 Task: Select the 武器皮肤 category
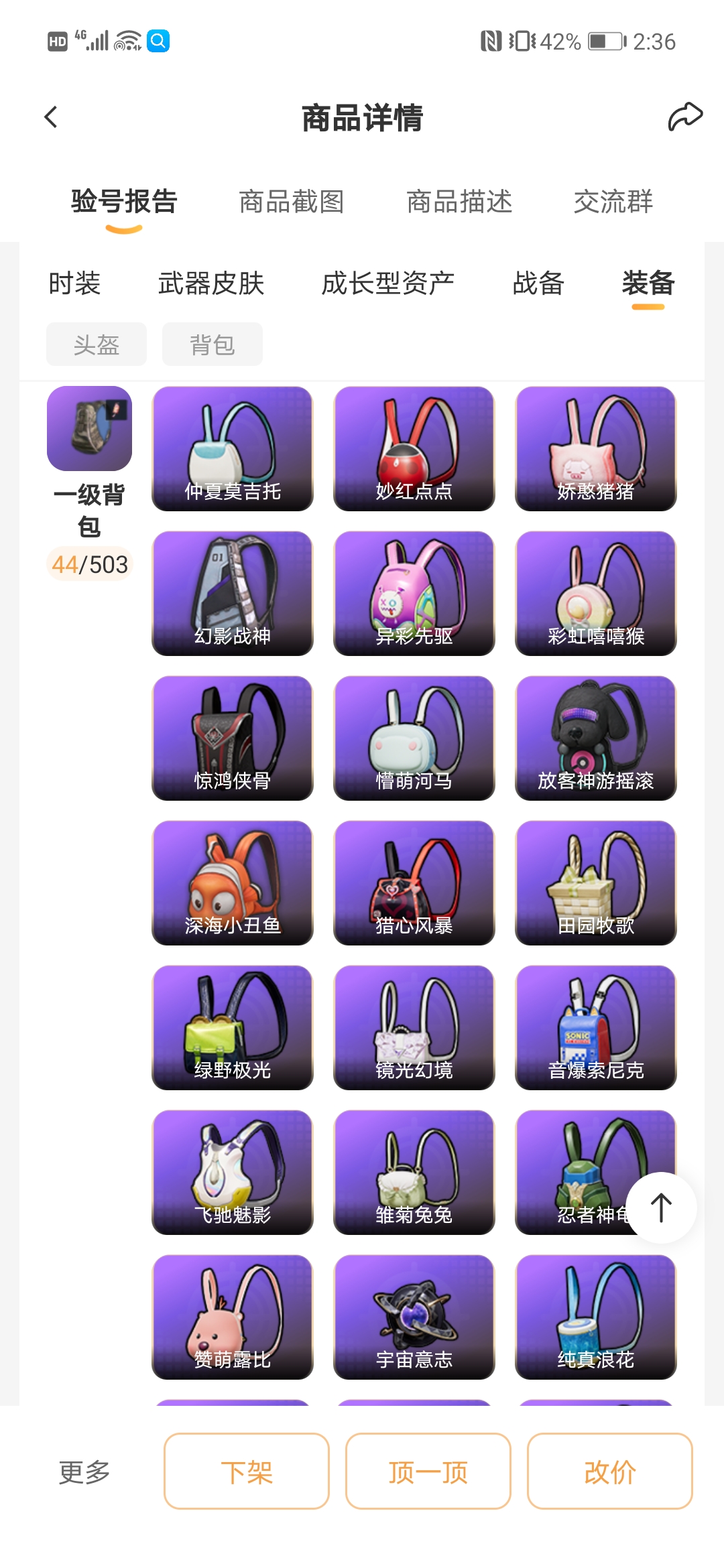[211, 283]
